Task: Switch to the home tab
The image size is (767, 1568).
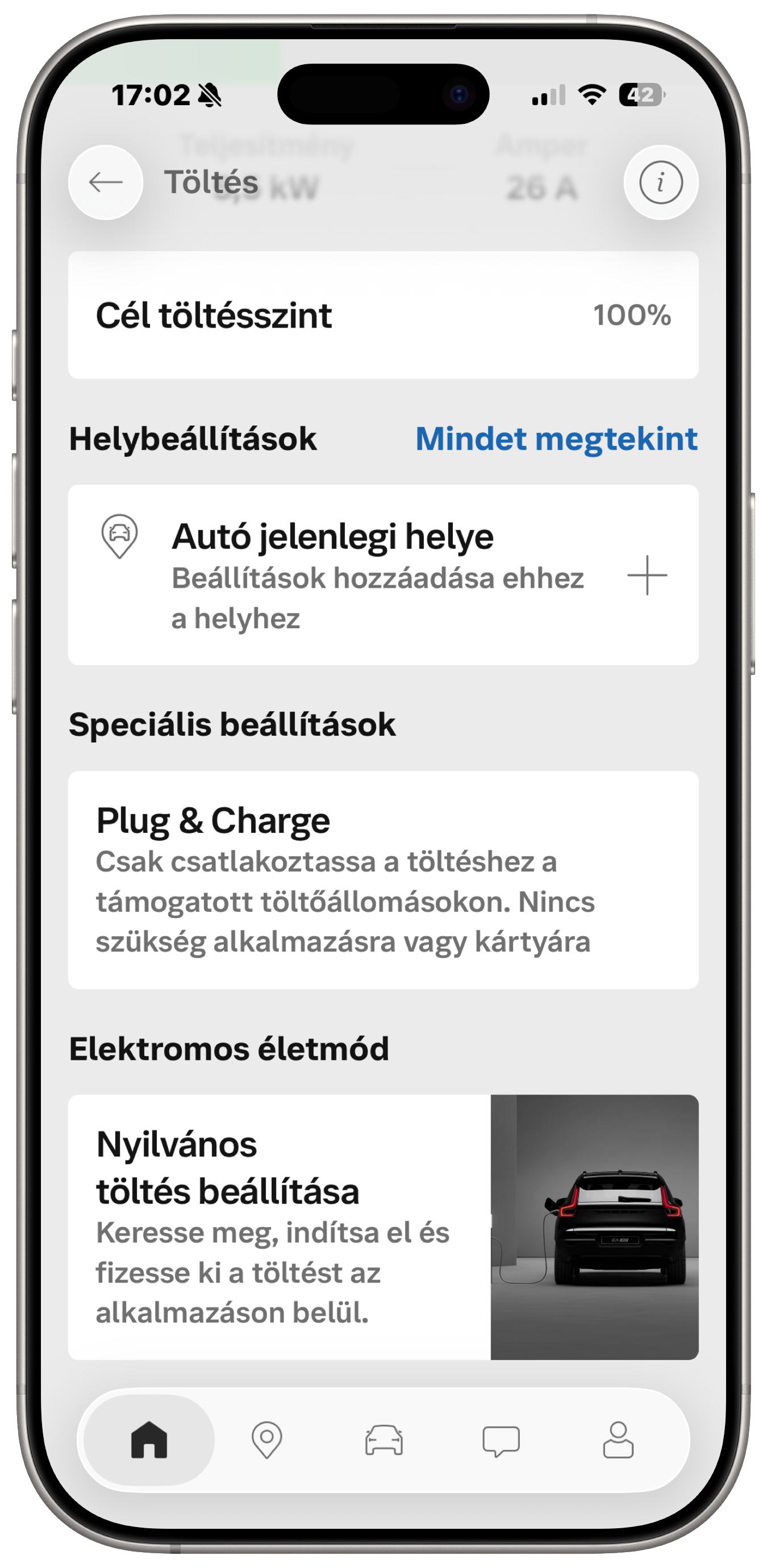Action: point(149,1440)
